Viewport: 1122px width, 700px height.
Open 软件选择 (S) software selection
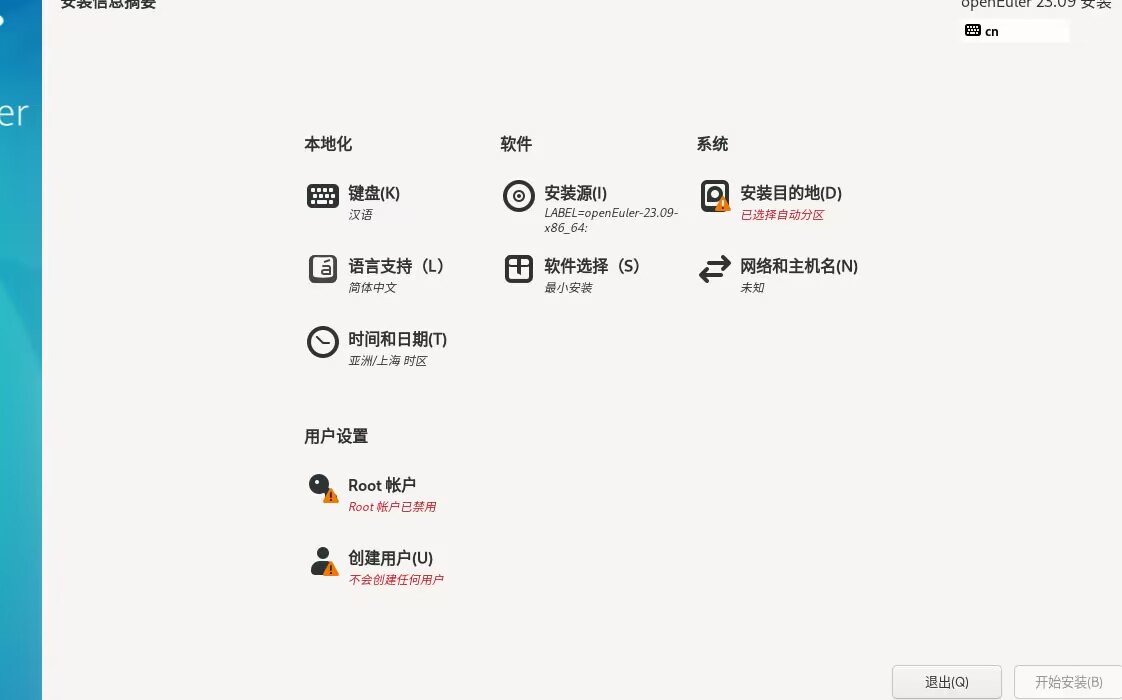(571, 275)
